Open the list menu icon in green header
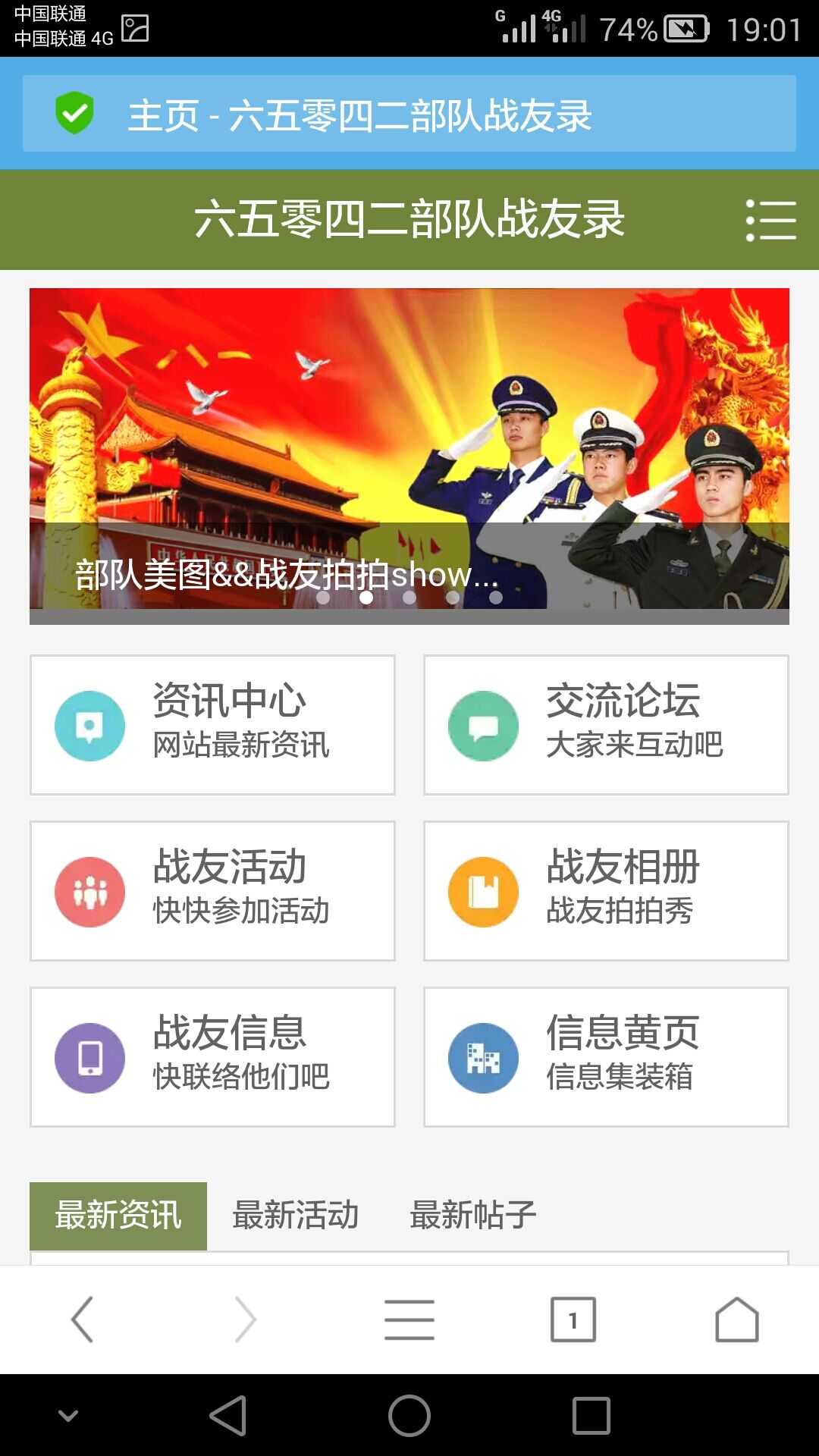This screenshot has width=819, height=1456. (x=770, y=221)
